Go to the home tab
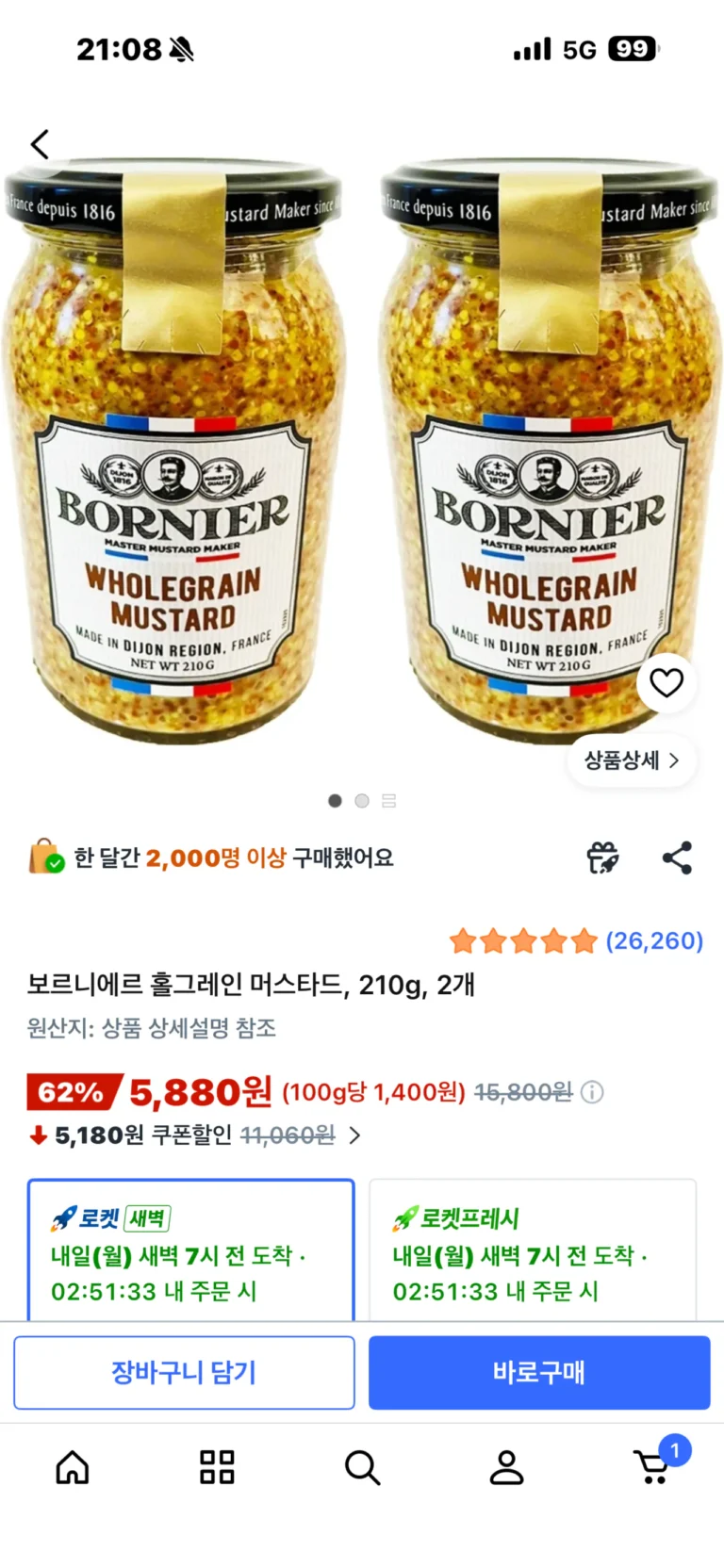The width and height of the screenshot is (724, 1568). pos(73,1467)
